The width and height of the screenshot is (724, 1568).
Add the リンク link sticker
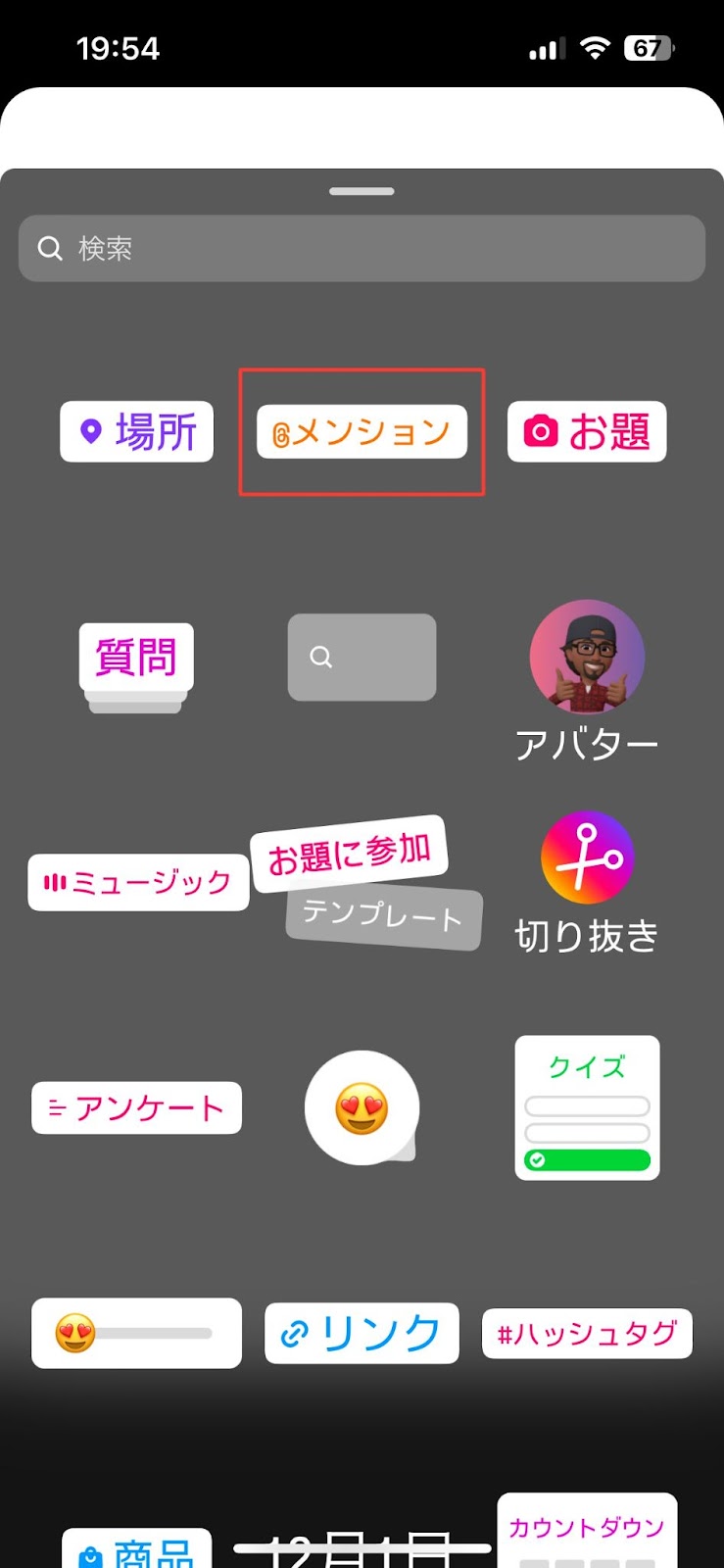point(362,1334)
